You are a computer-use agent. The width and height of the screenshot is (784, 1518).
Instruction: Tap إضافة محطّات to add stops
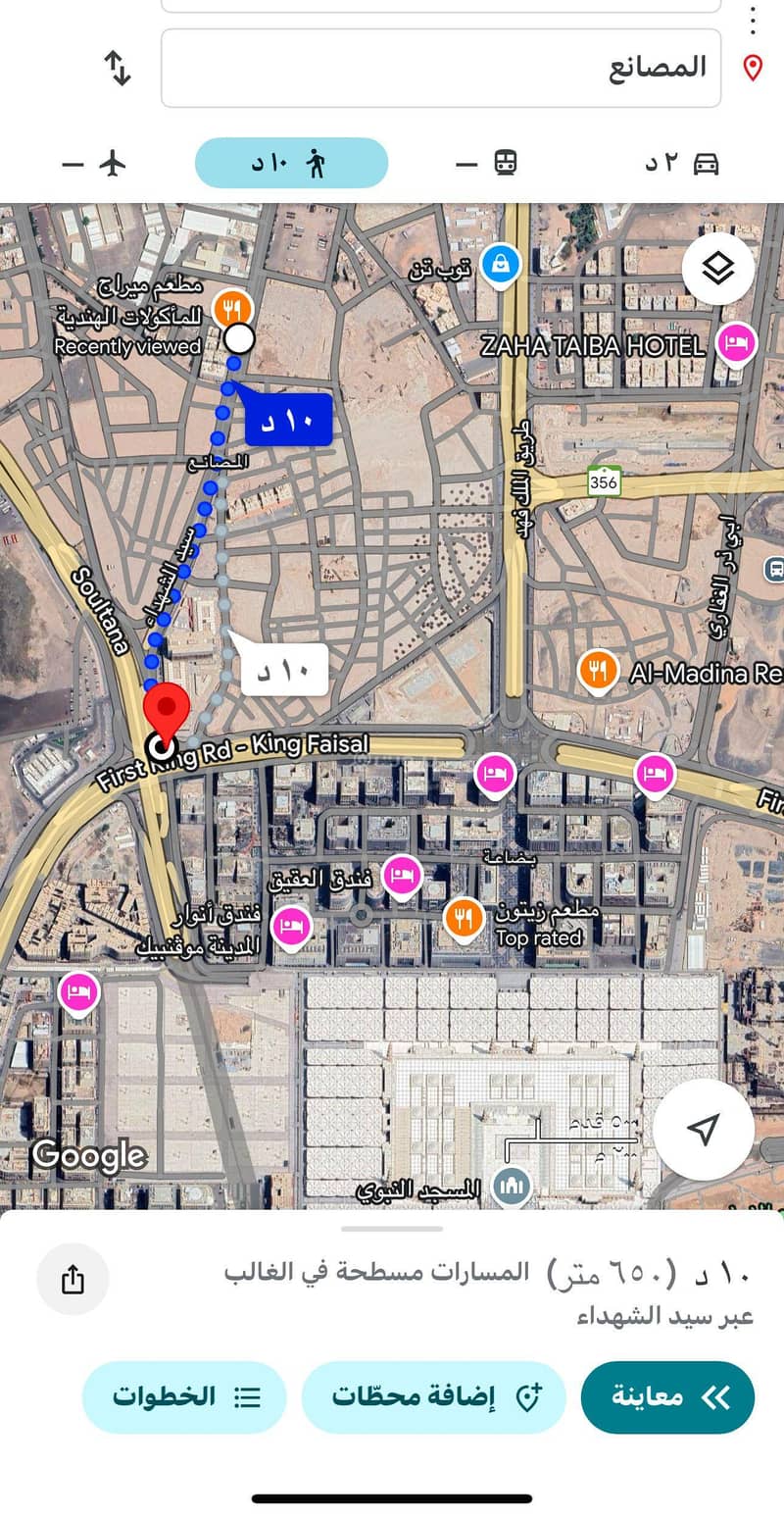(x=433, y=1397)
